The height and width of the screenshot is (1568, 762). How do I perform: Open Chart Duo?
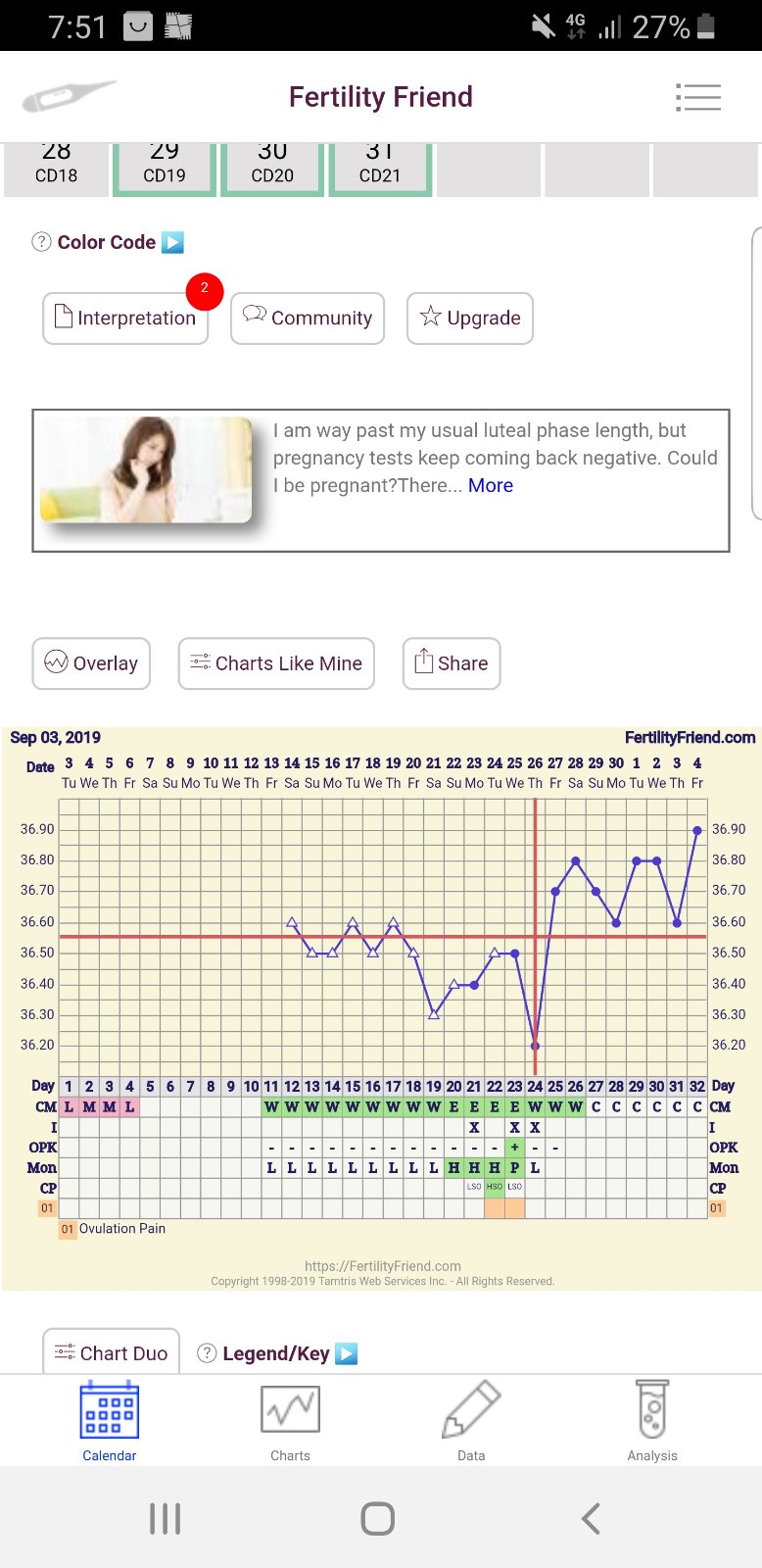pos(112,1353)
